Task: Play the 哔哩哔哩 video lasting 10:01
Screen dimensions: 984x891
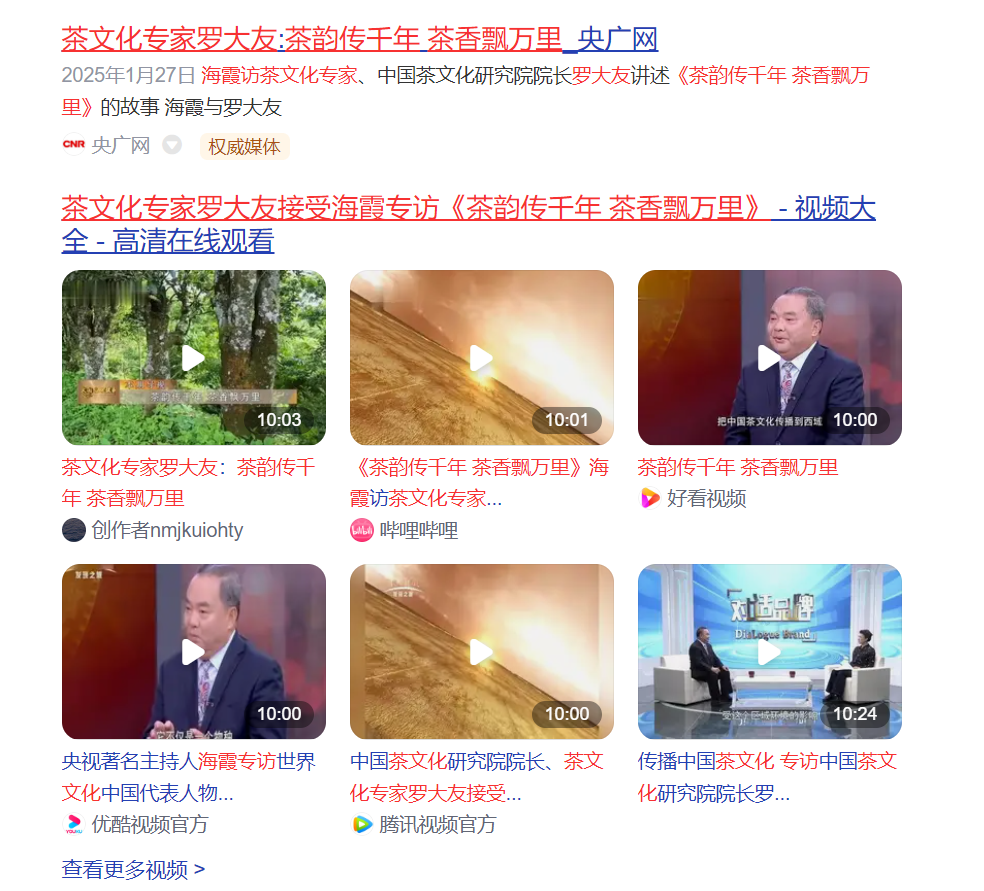Action: 481,358
